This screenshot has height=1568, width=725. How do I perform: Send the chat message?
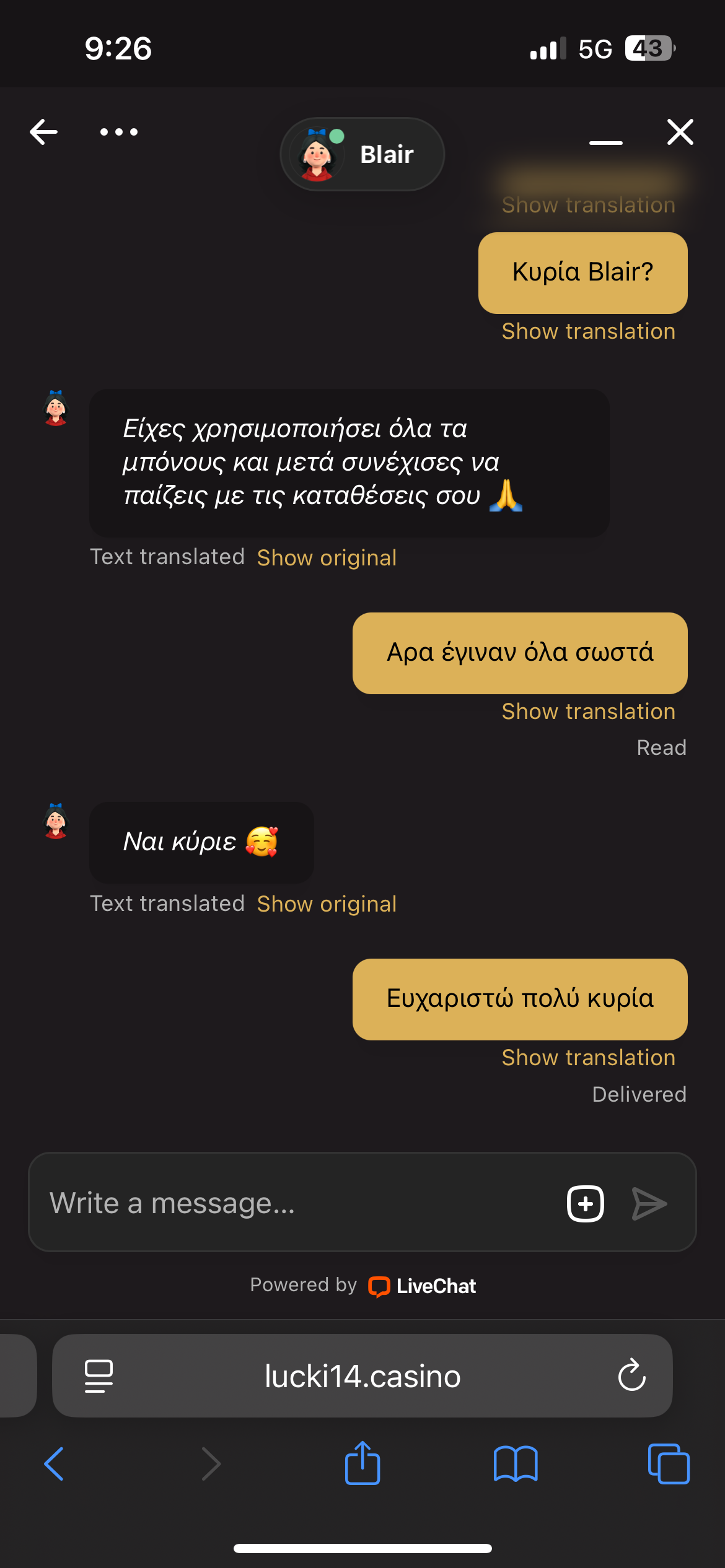(649, 1203)
